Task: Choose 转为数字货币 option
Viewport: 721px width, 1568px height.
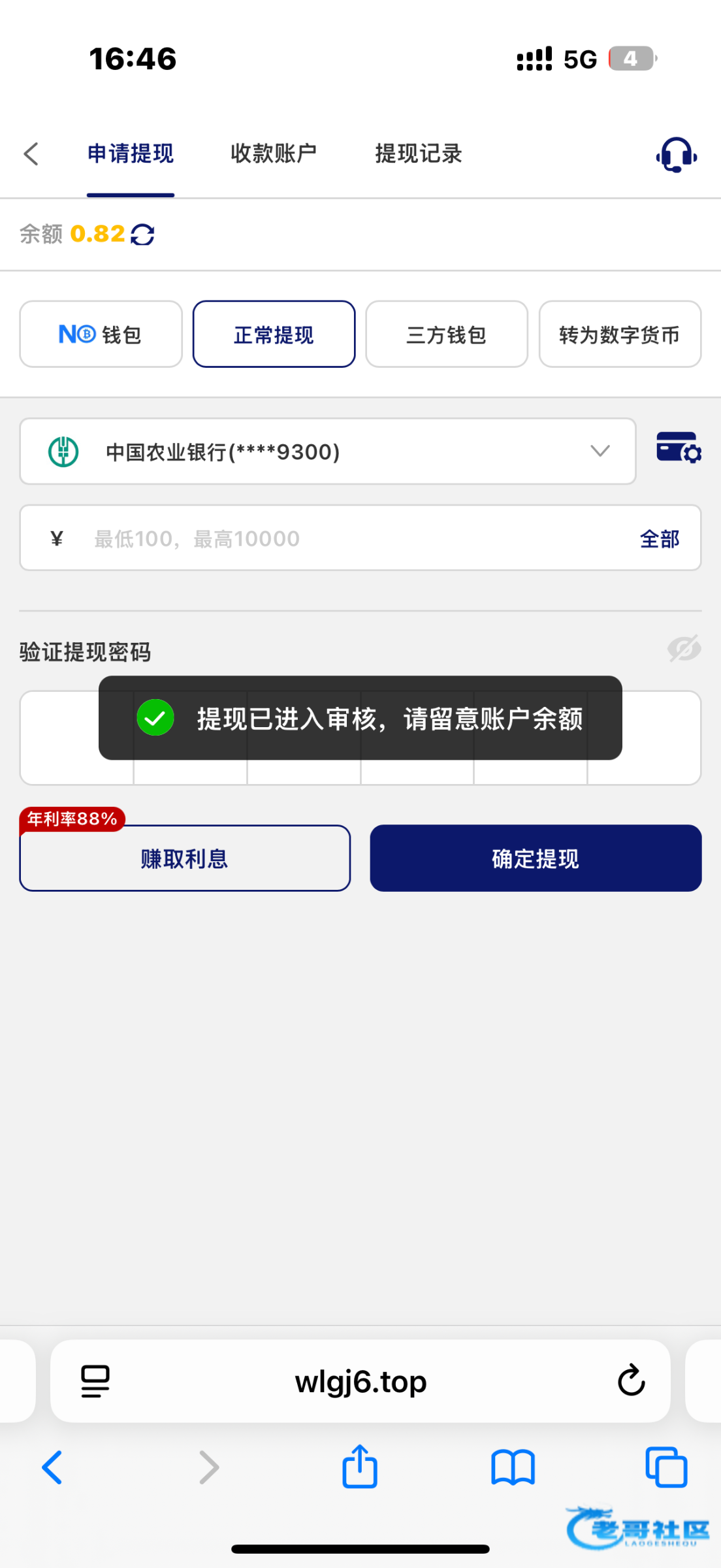Action: (619, 335)
